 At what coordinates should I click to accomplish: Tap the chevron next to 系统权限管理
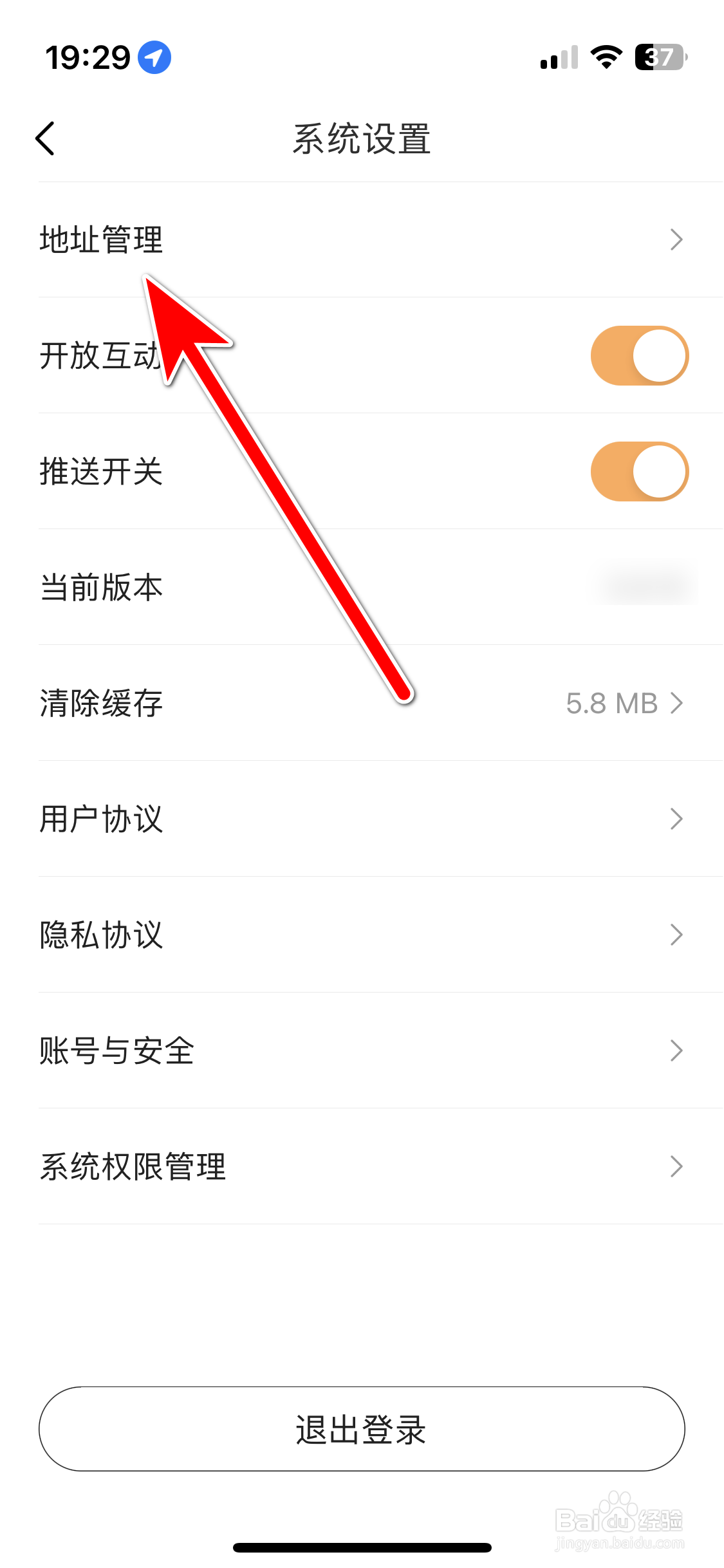[x=677, y=1166]
